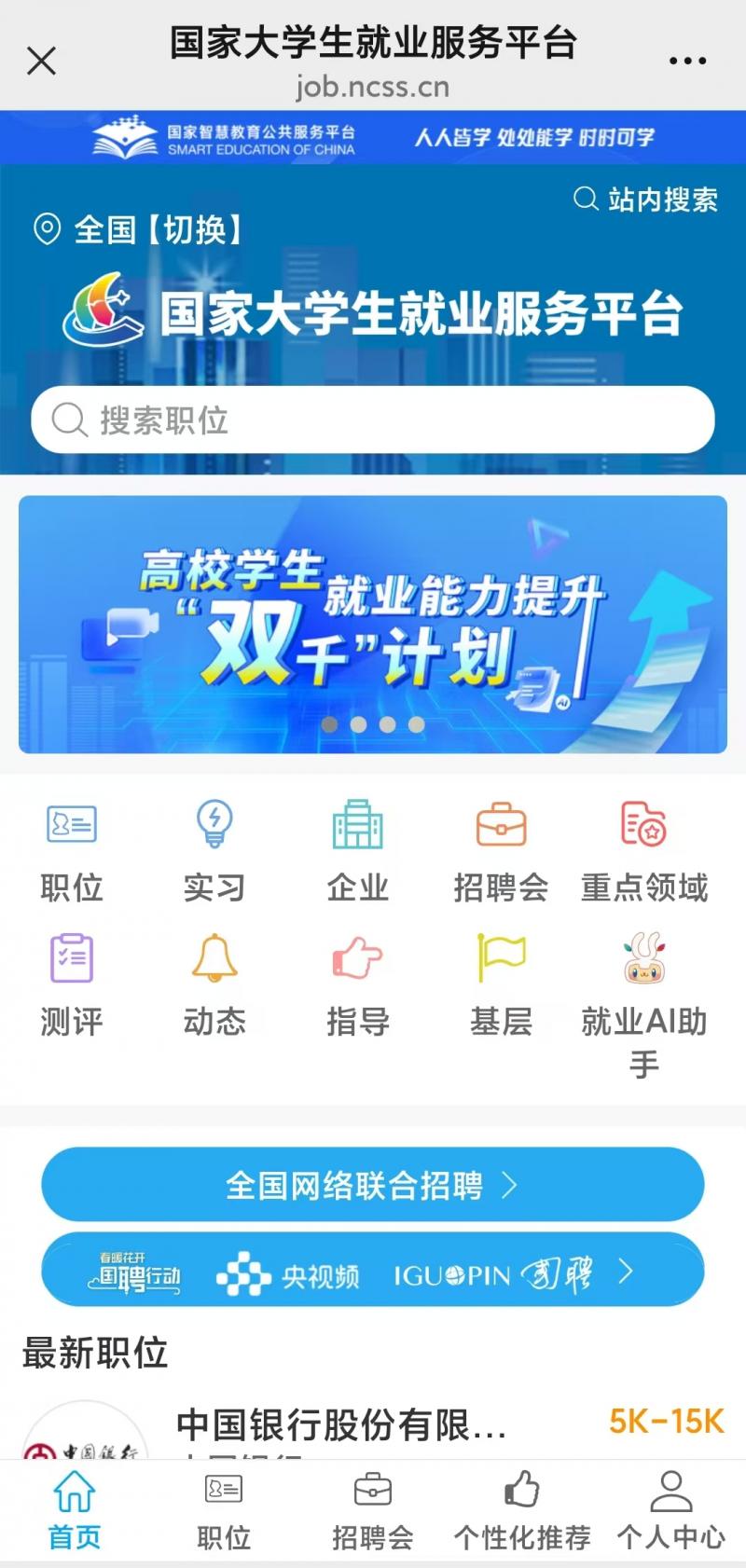746x1568 pixels.
Task: Open the 重点领域 shortcut
Action: click(x=644, y=850)
